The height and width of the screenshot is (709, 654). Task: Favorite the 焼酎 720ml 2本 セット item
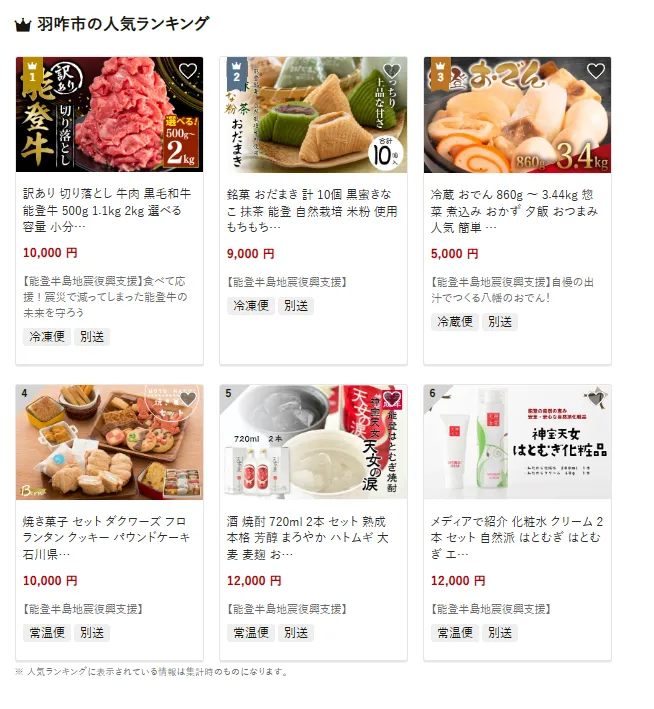click(x=392, y=399)
